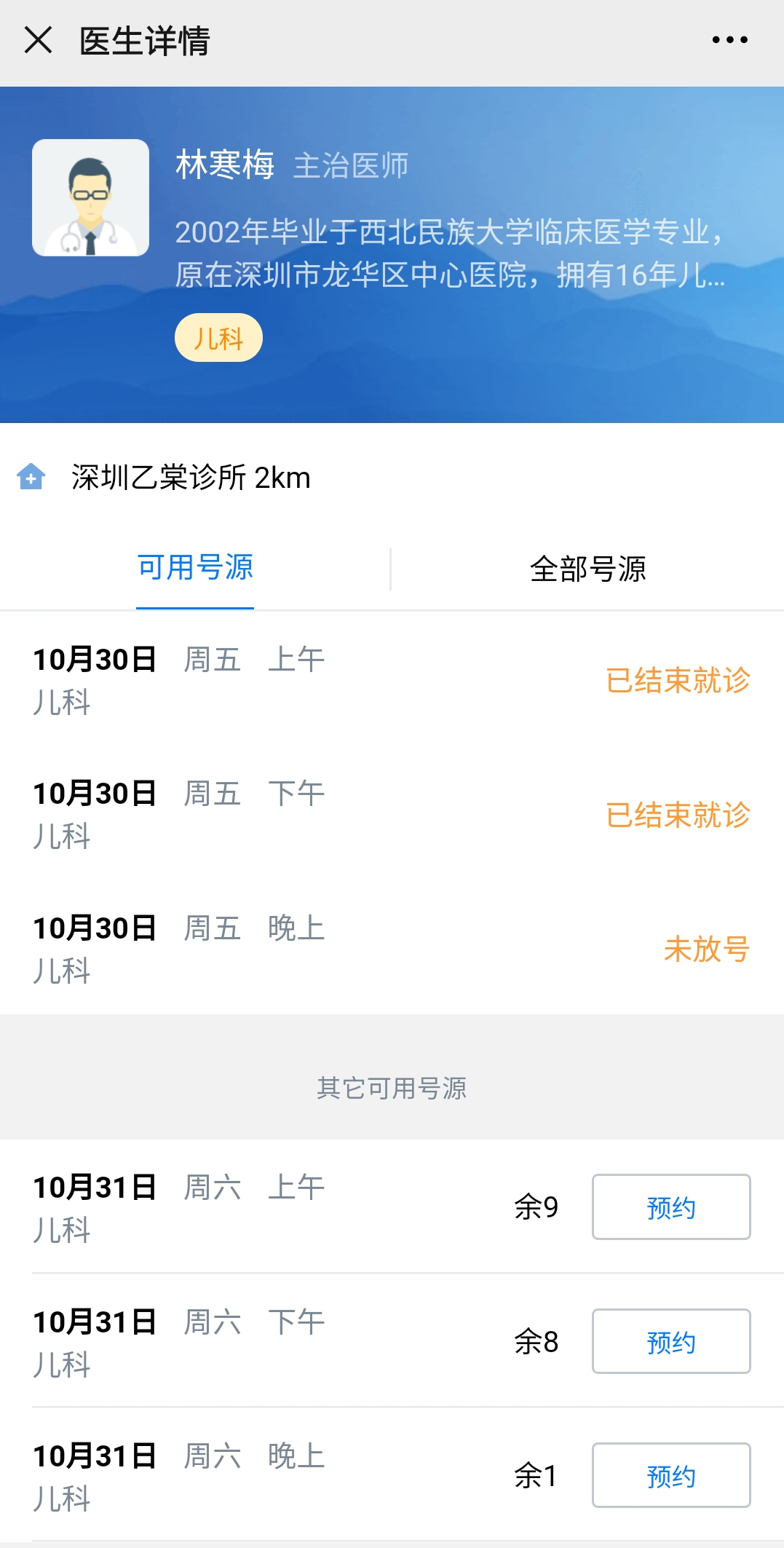This screenshot has height=1548, width=784.
Task: Book the 10月31日 上午 appointment
Action: point(671,1207)
